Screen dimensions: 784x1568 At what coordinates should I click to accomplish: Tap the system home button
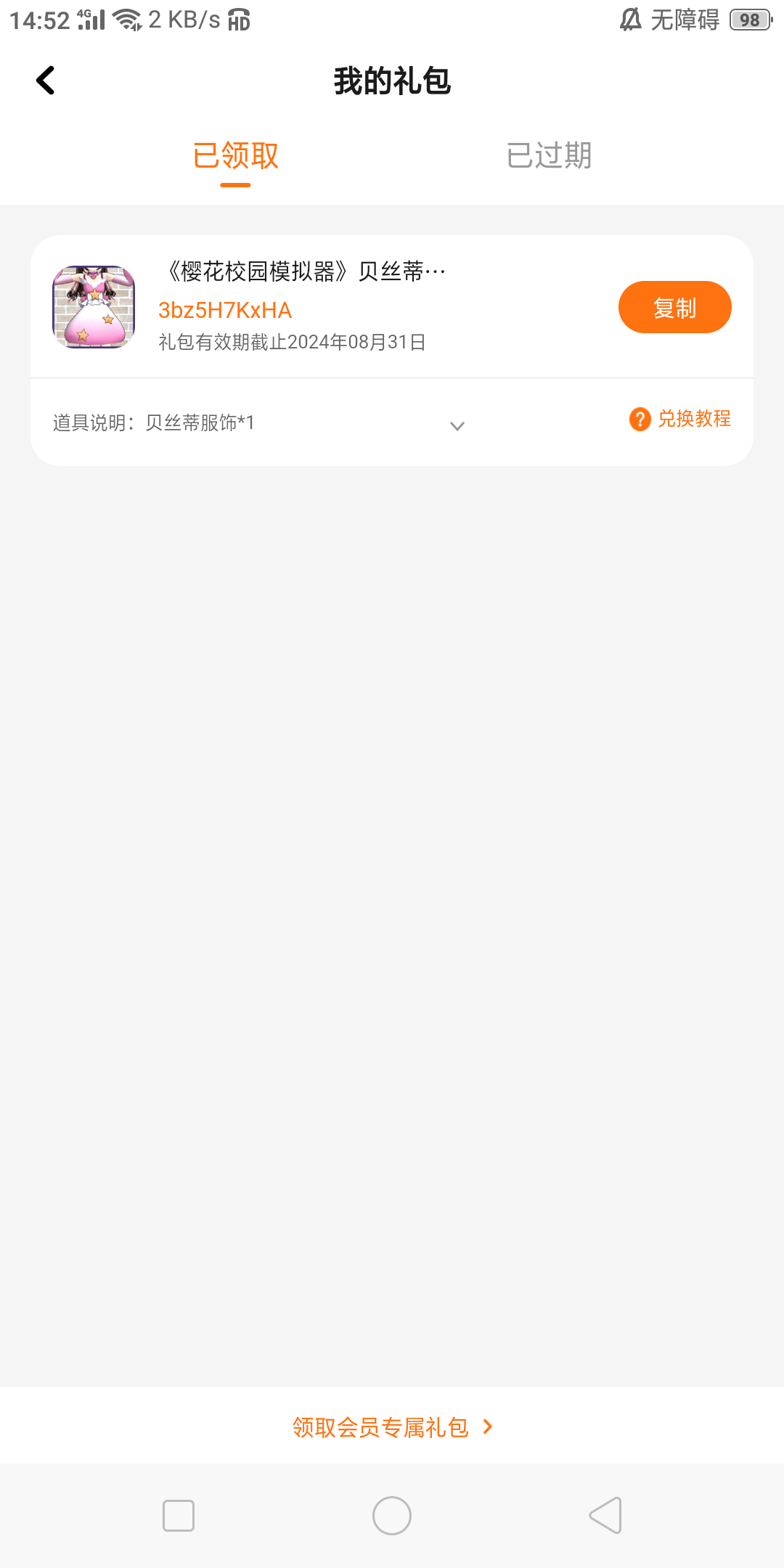point(392,1516)
